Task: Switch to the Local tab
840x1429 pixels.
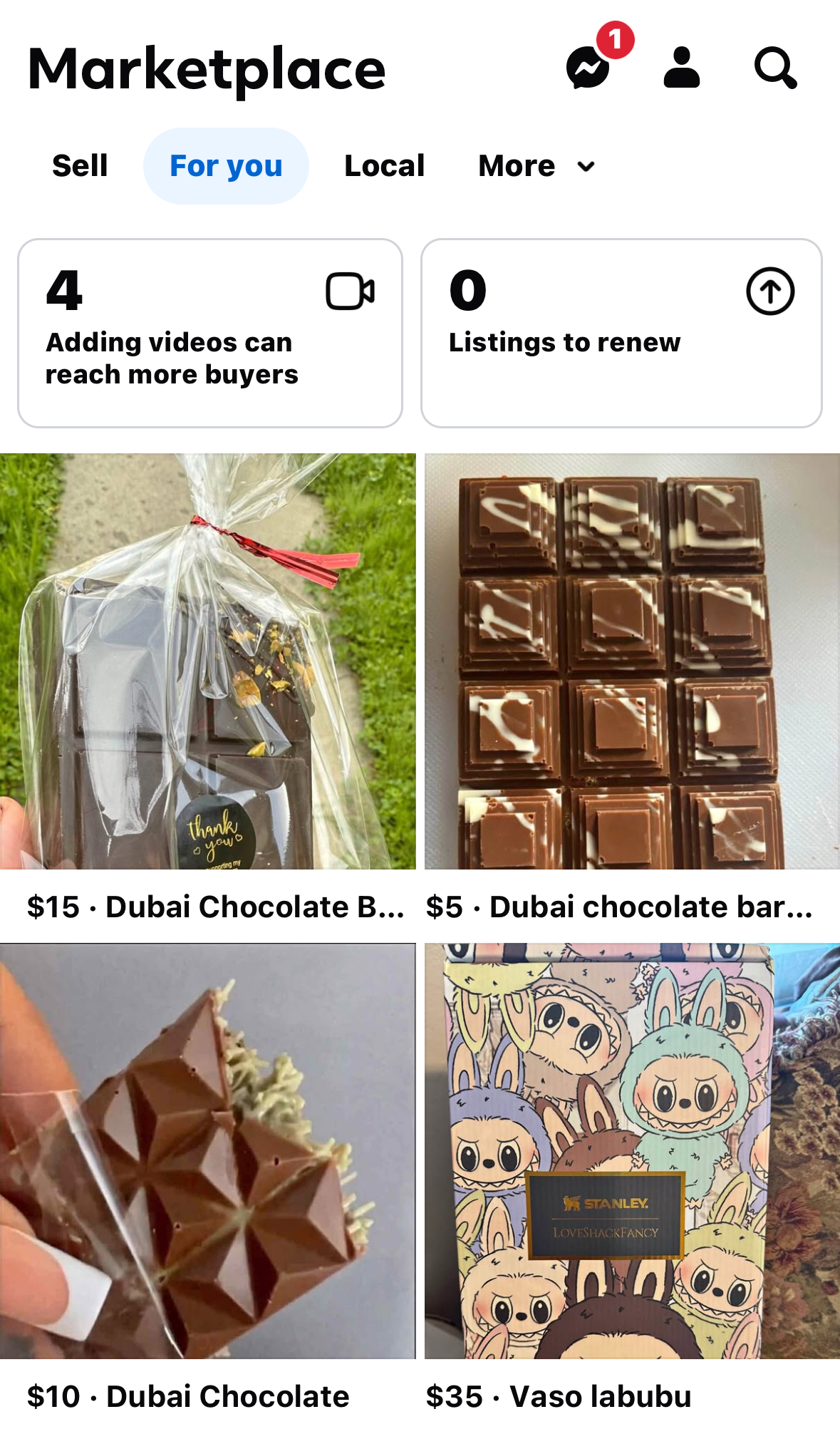Action: click(x=385, y=166)
